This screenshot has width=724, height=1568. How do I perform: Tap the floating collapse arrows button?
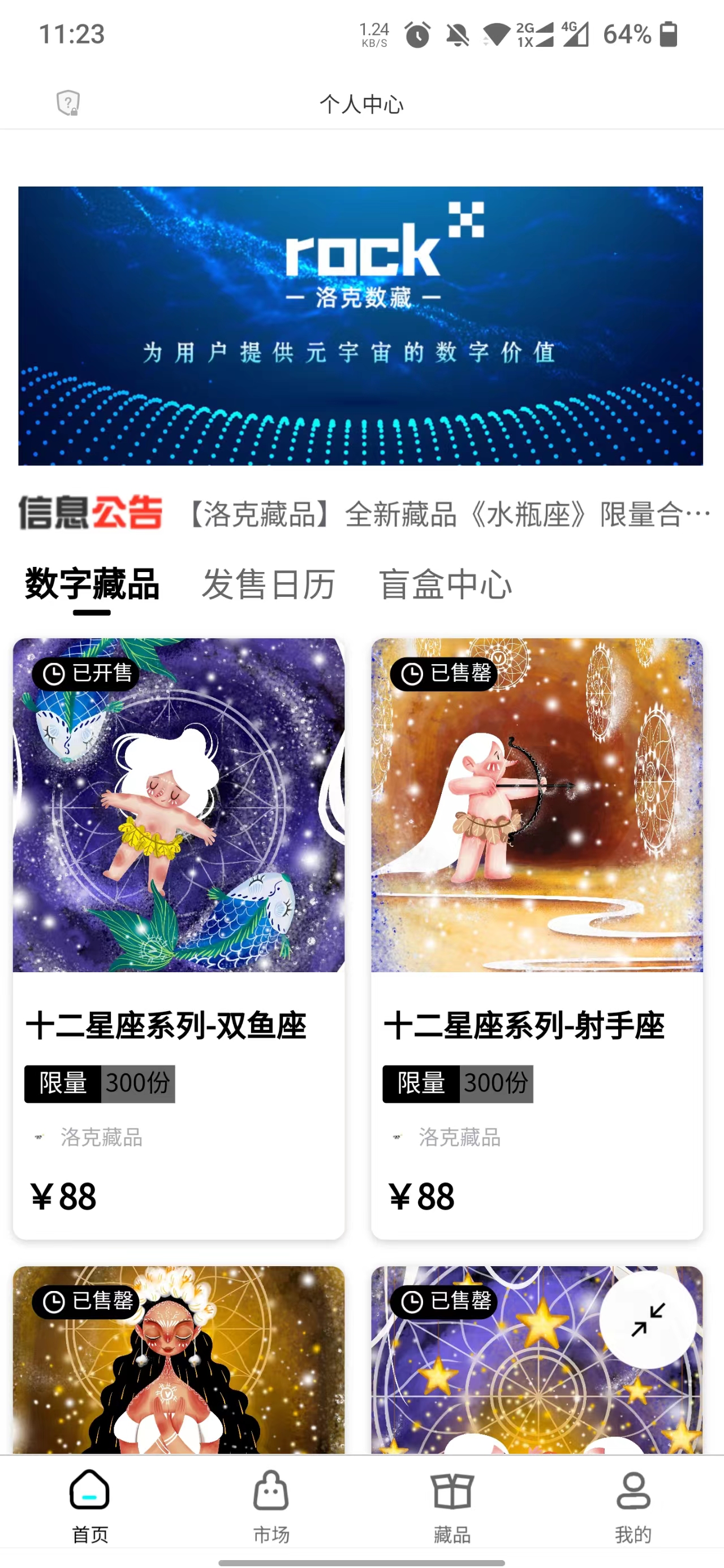[x=648, y=1320]
